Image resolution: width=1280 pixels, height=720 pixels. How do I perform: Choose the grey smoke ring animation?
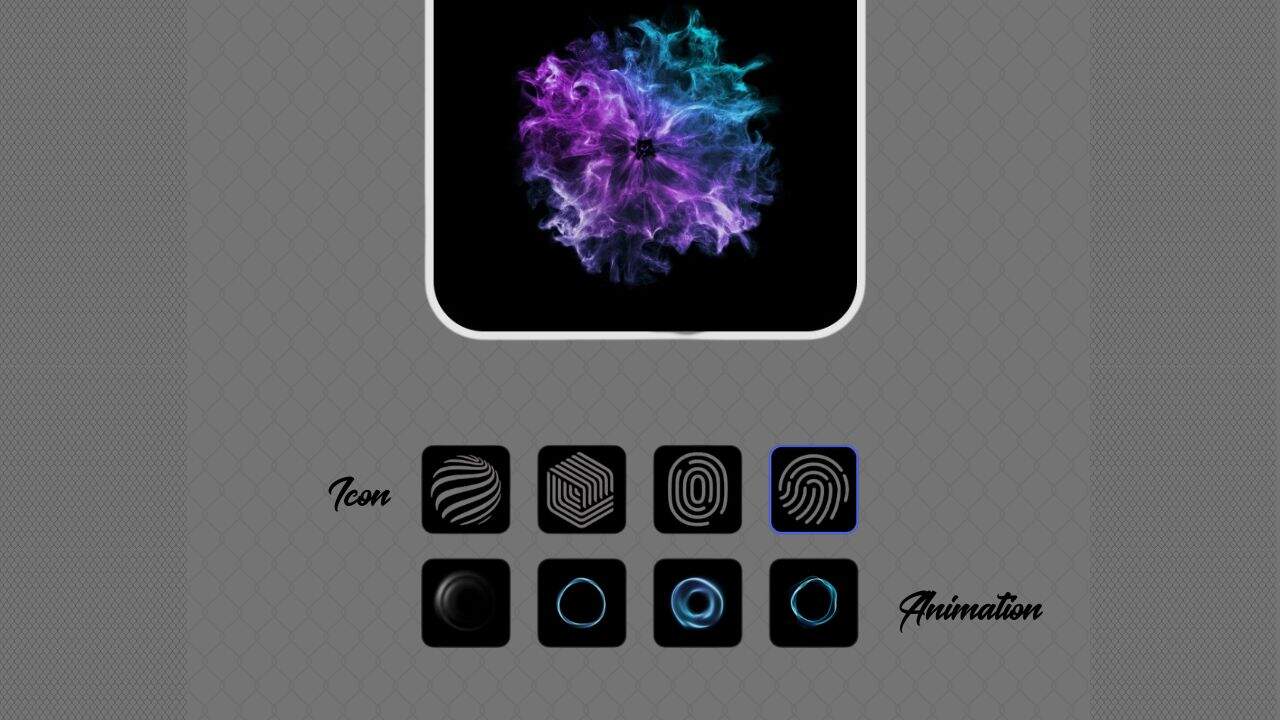tap(466, 603)
